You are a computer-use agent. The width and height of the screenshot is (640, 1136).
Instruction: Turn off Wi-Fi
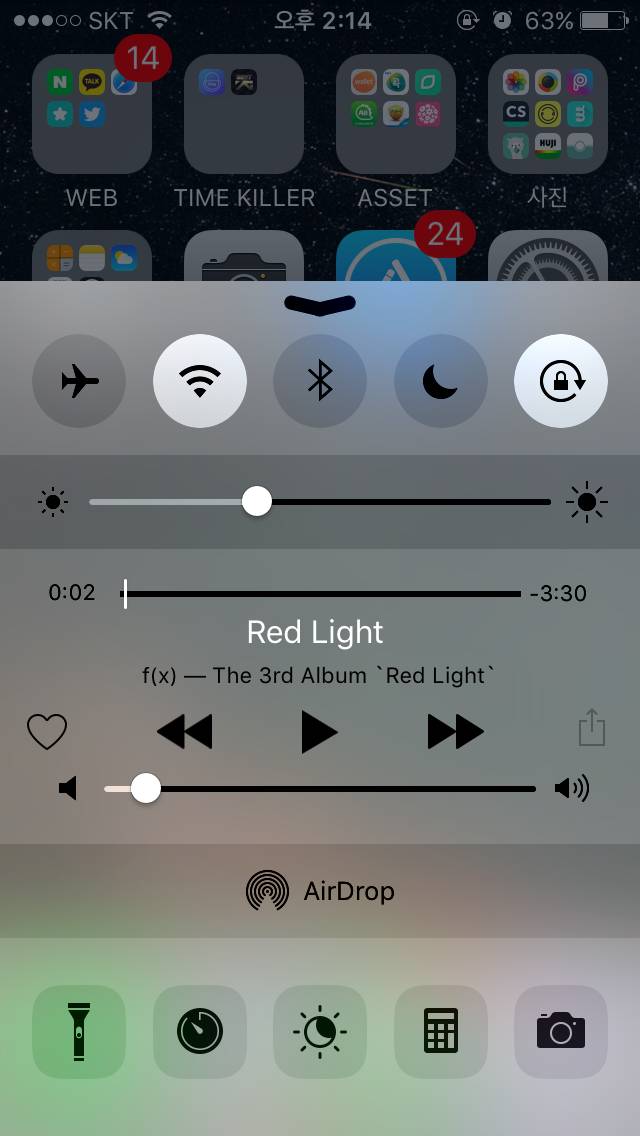click(200, 381)
